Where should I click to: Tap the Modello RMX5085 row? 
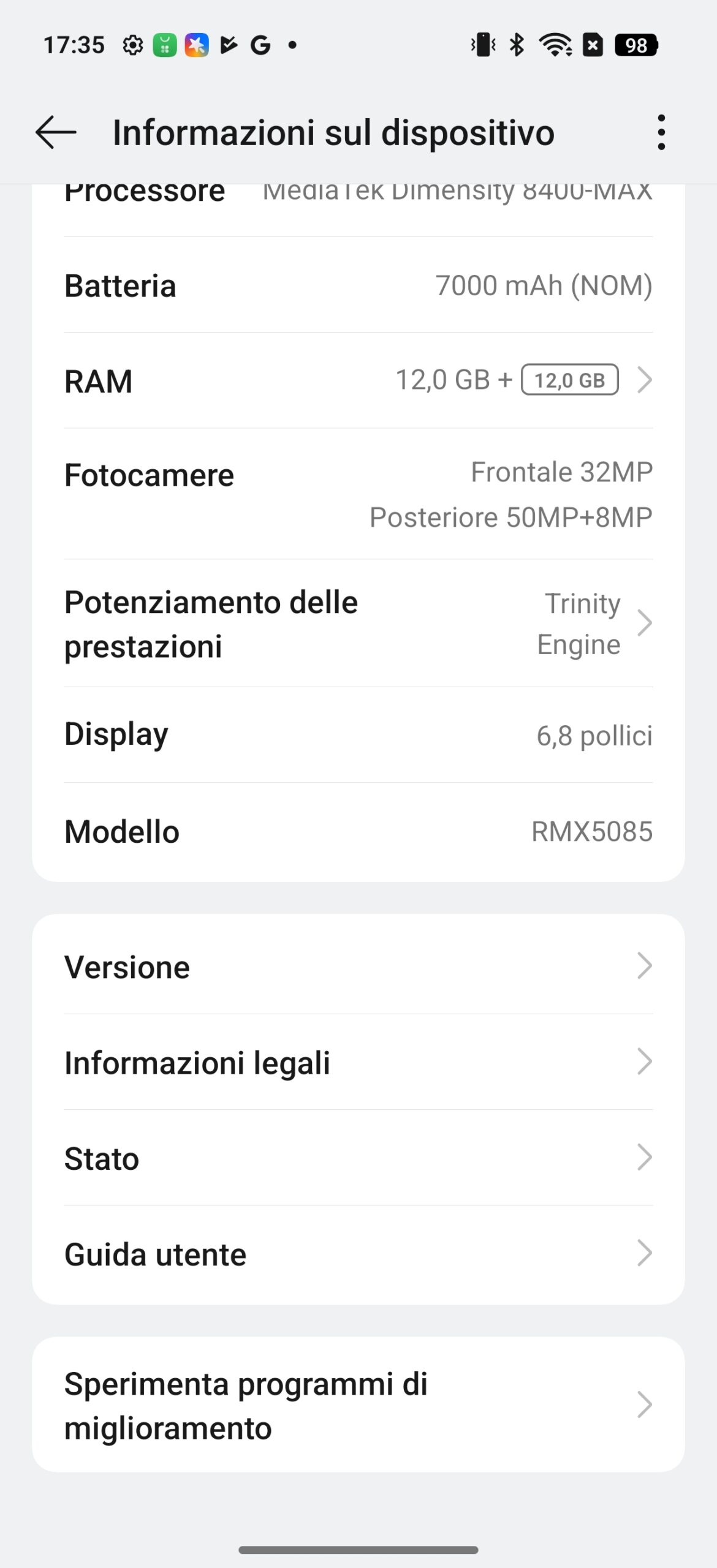pos(358,831)
